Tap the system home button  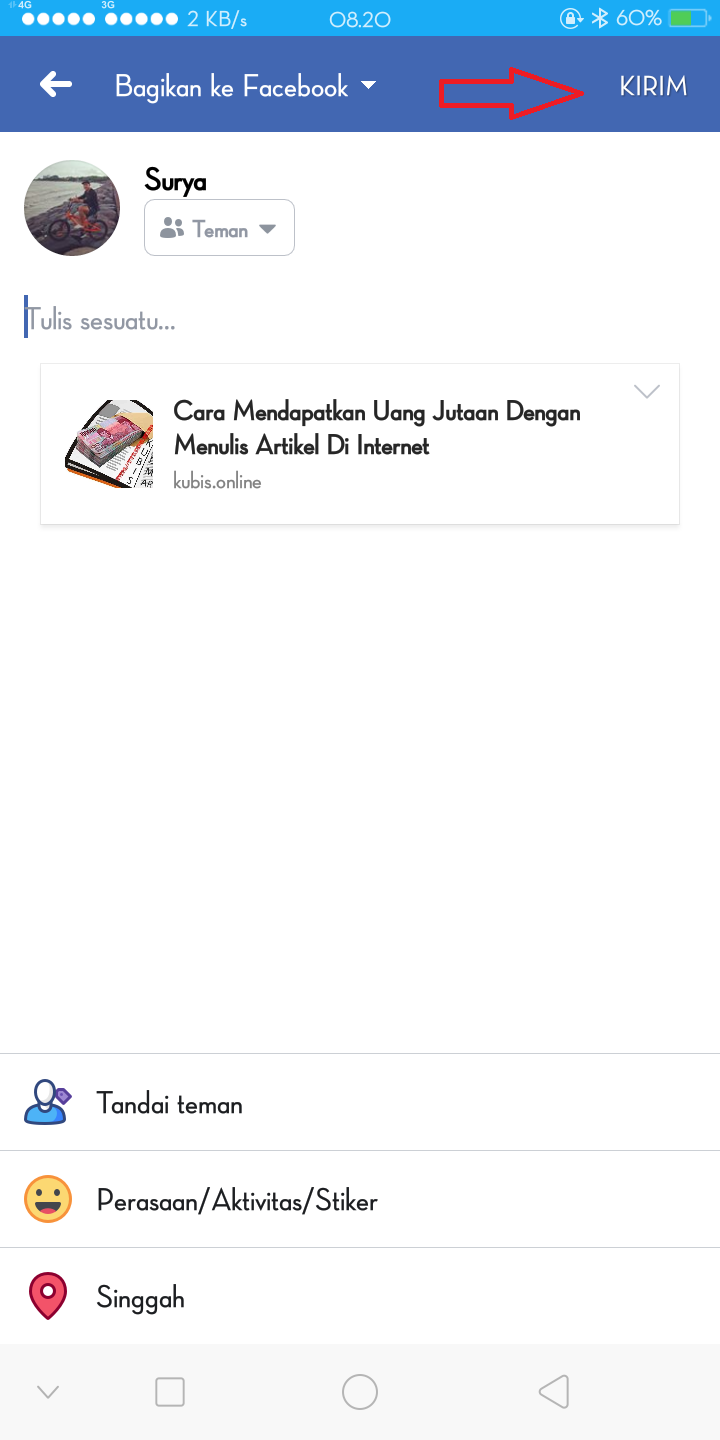(x=360, y=1391)
